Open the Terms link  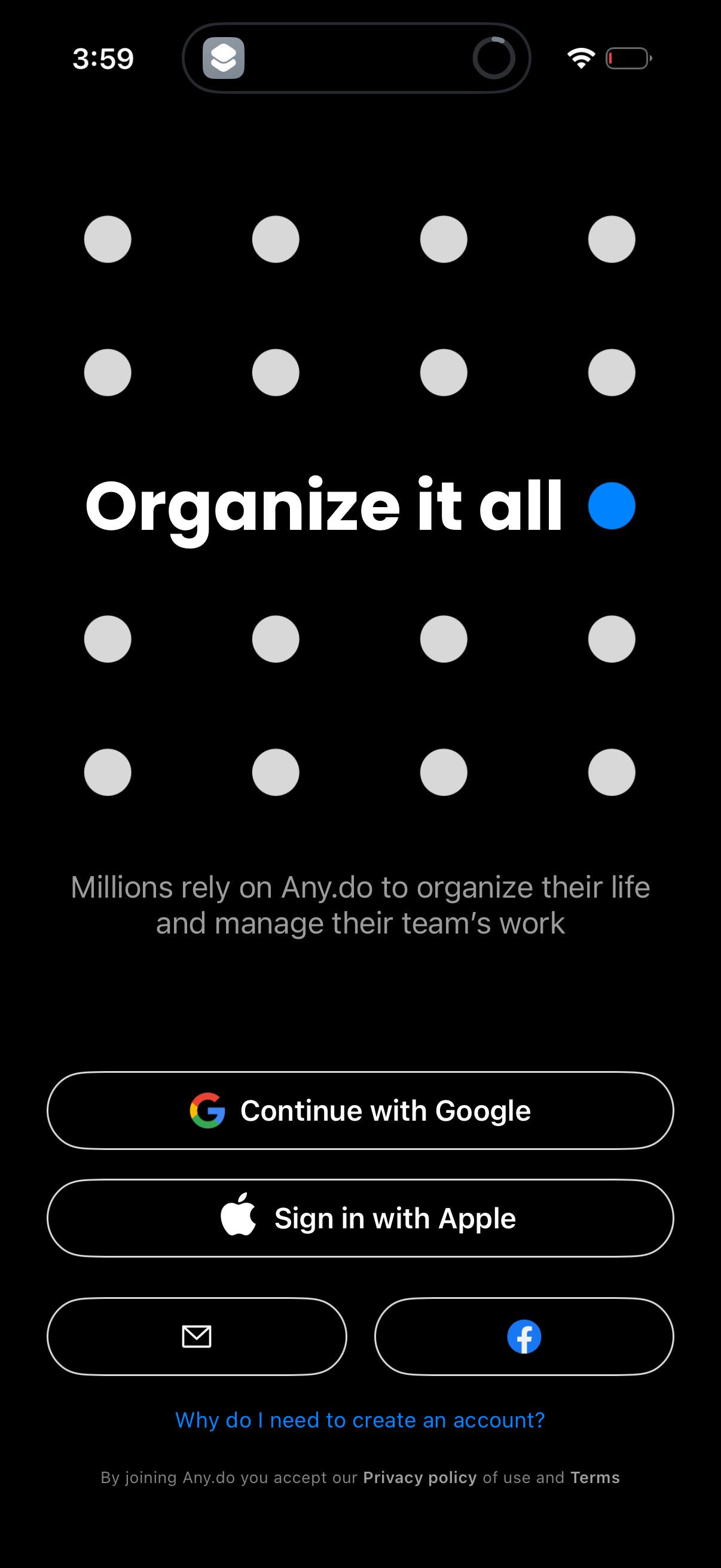point(594,1477)
